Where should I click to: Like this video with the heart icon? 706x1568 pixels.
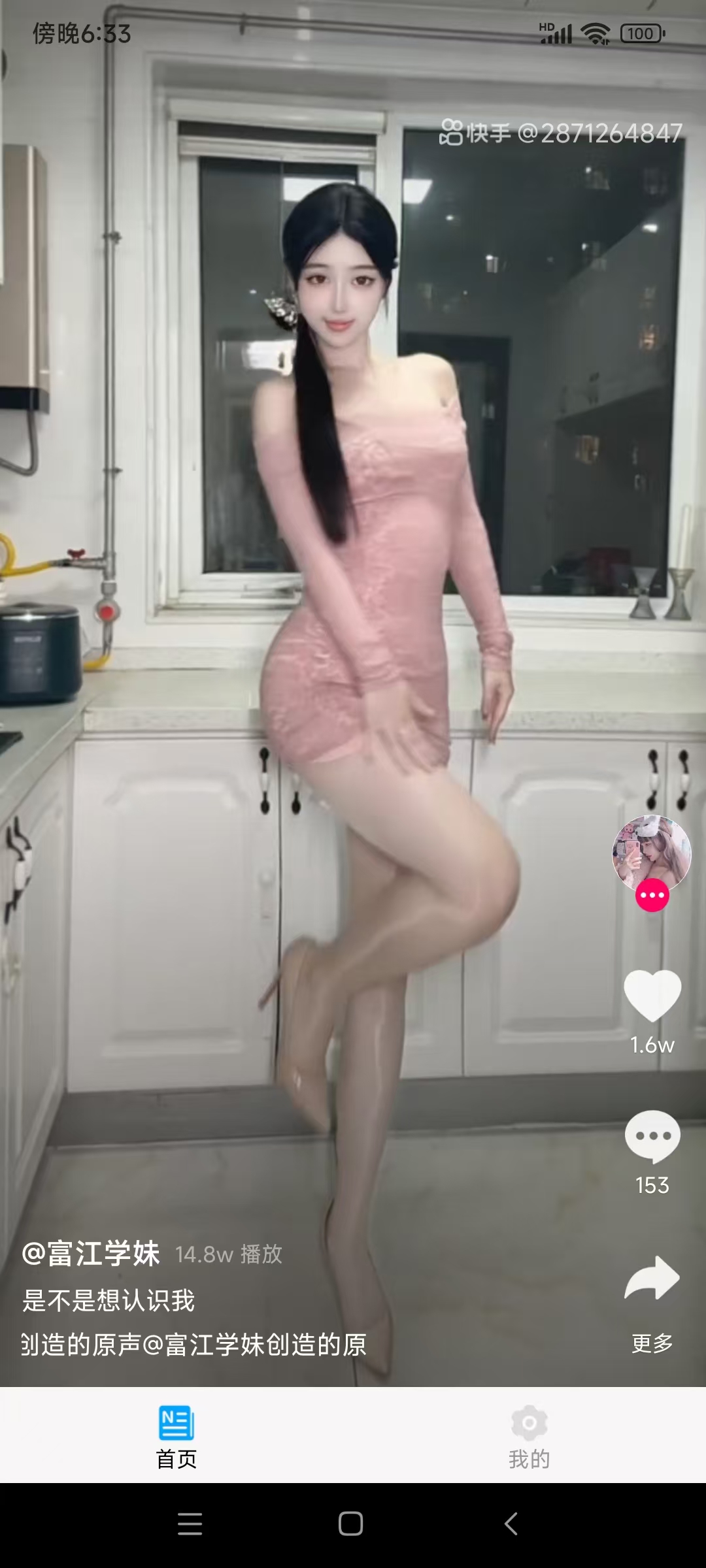(652, 995)
